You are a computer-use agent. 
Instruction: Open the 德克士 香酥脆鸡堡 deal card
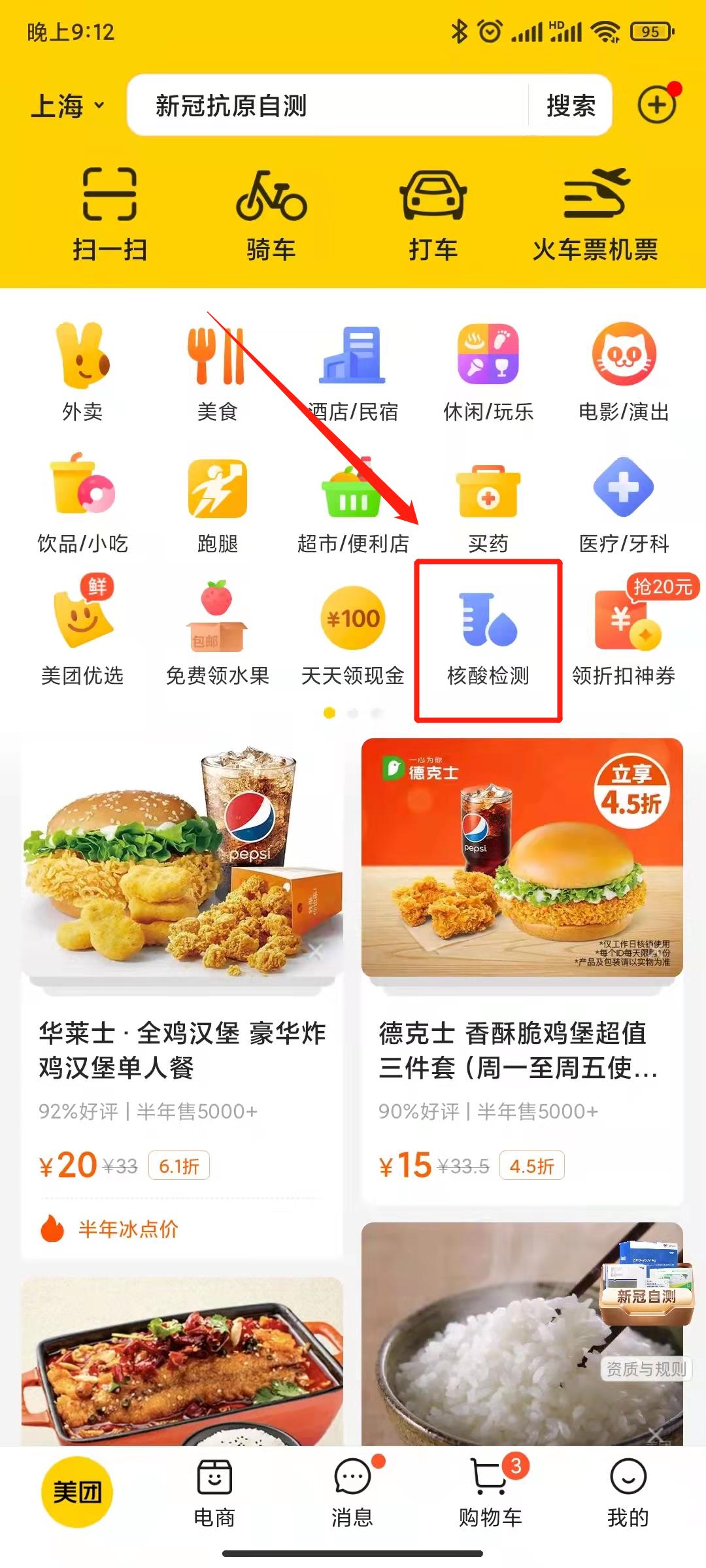(522, 967)
